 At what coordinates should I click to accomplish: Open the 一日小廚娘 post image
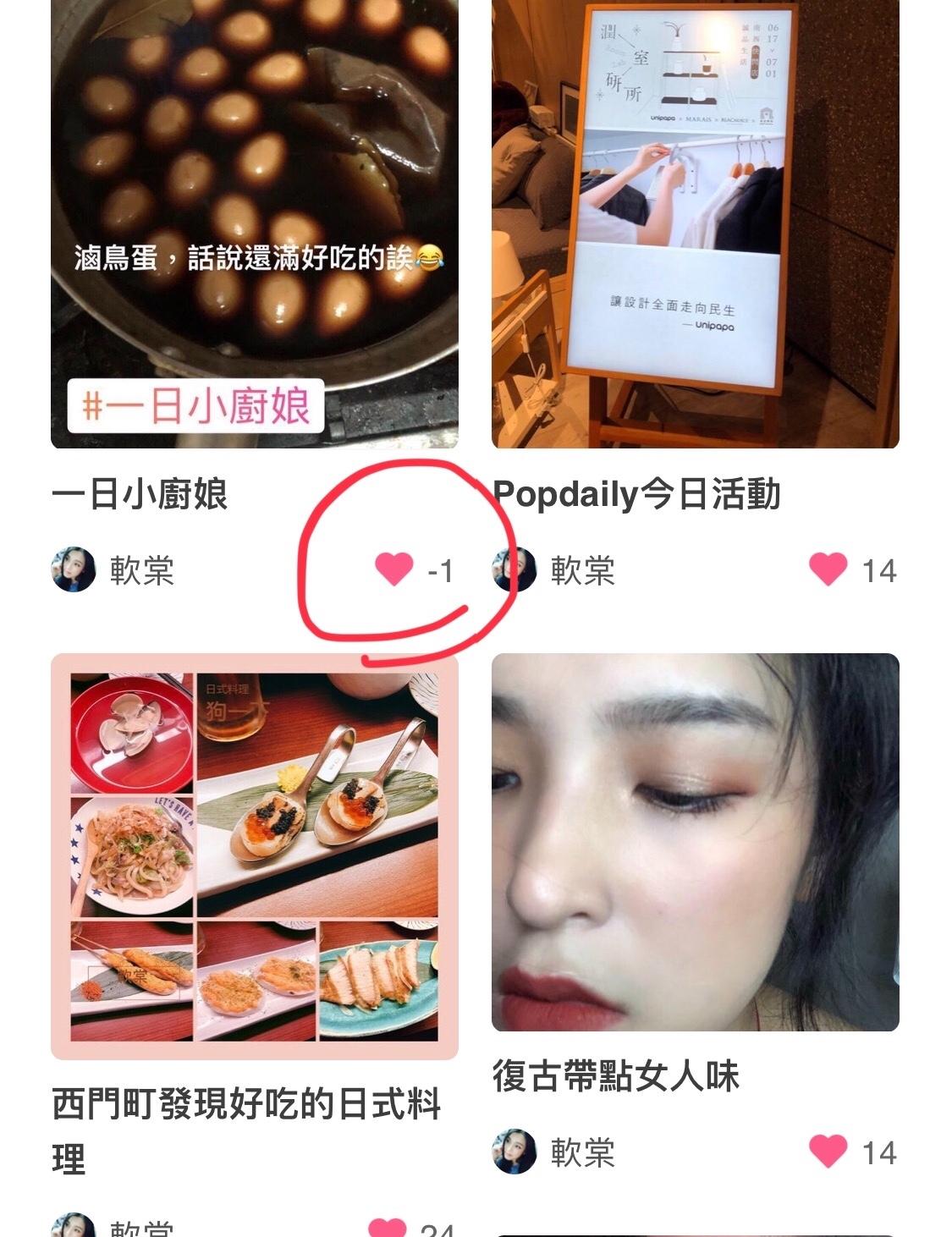click(254, 224)
